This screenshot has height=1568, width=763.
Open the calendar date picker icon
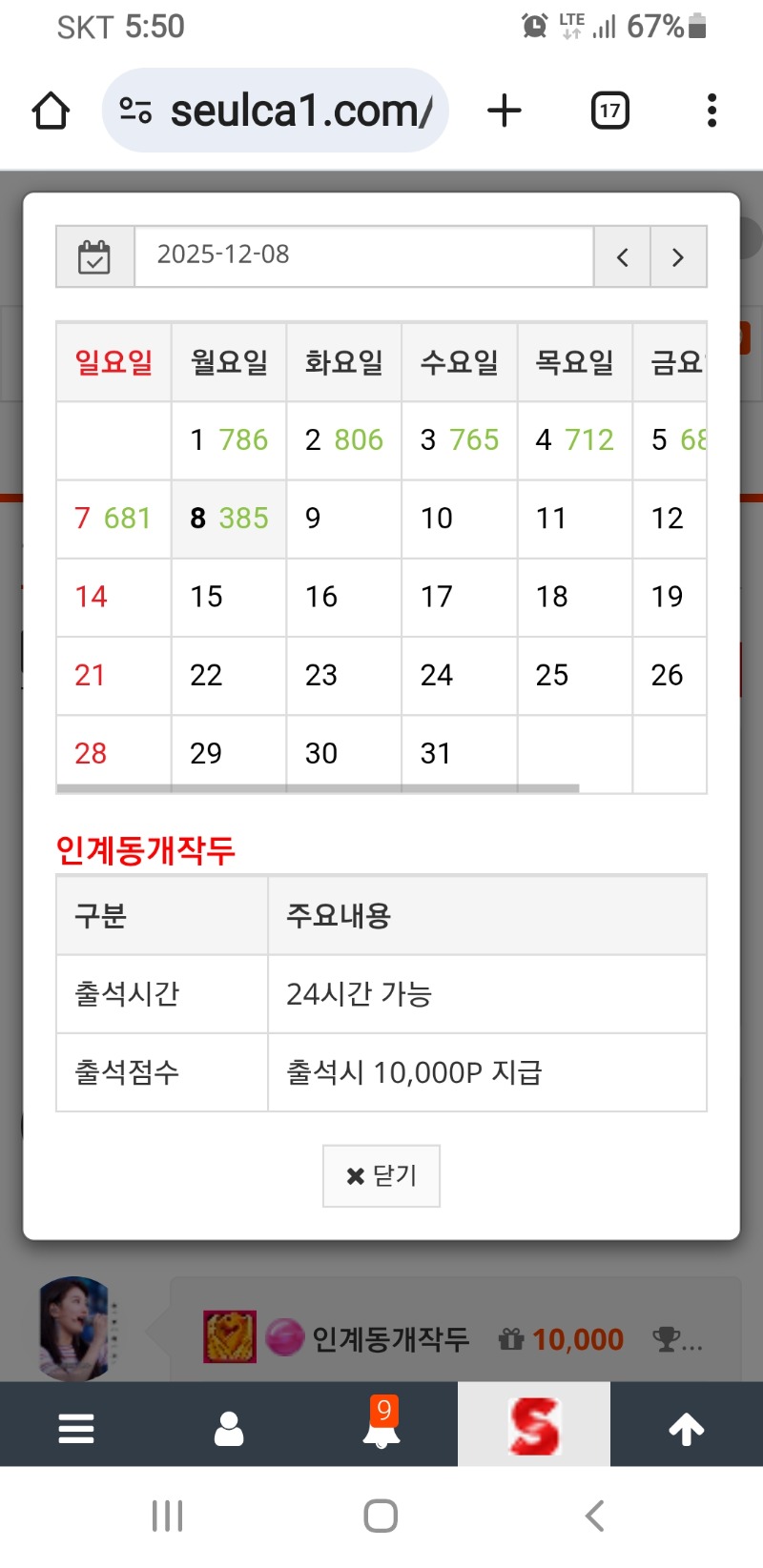tap(93, 255)
